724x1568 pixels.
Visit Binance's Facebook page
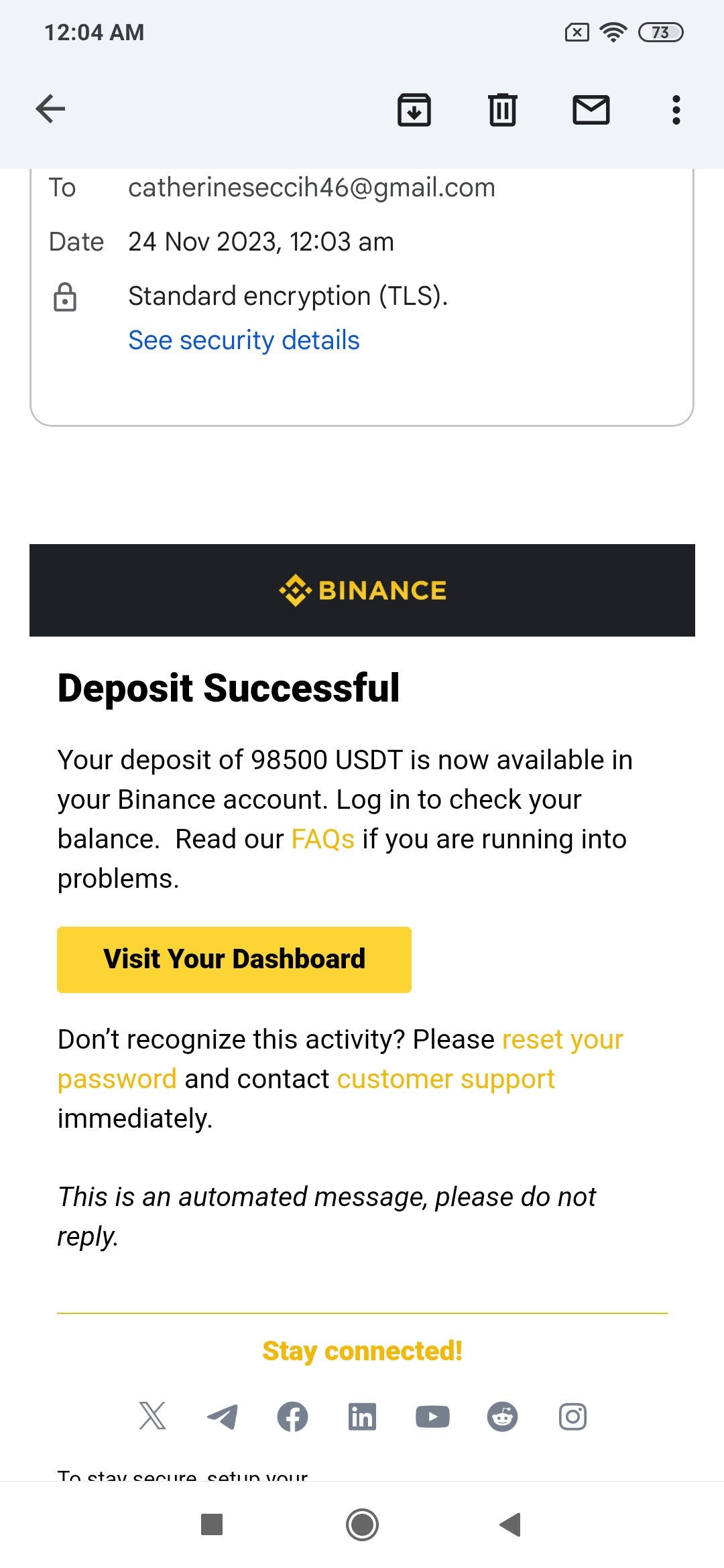(x=292, y=1416)
